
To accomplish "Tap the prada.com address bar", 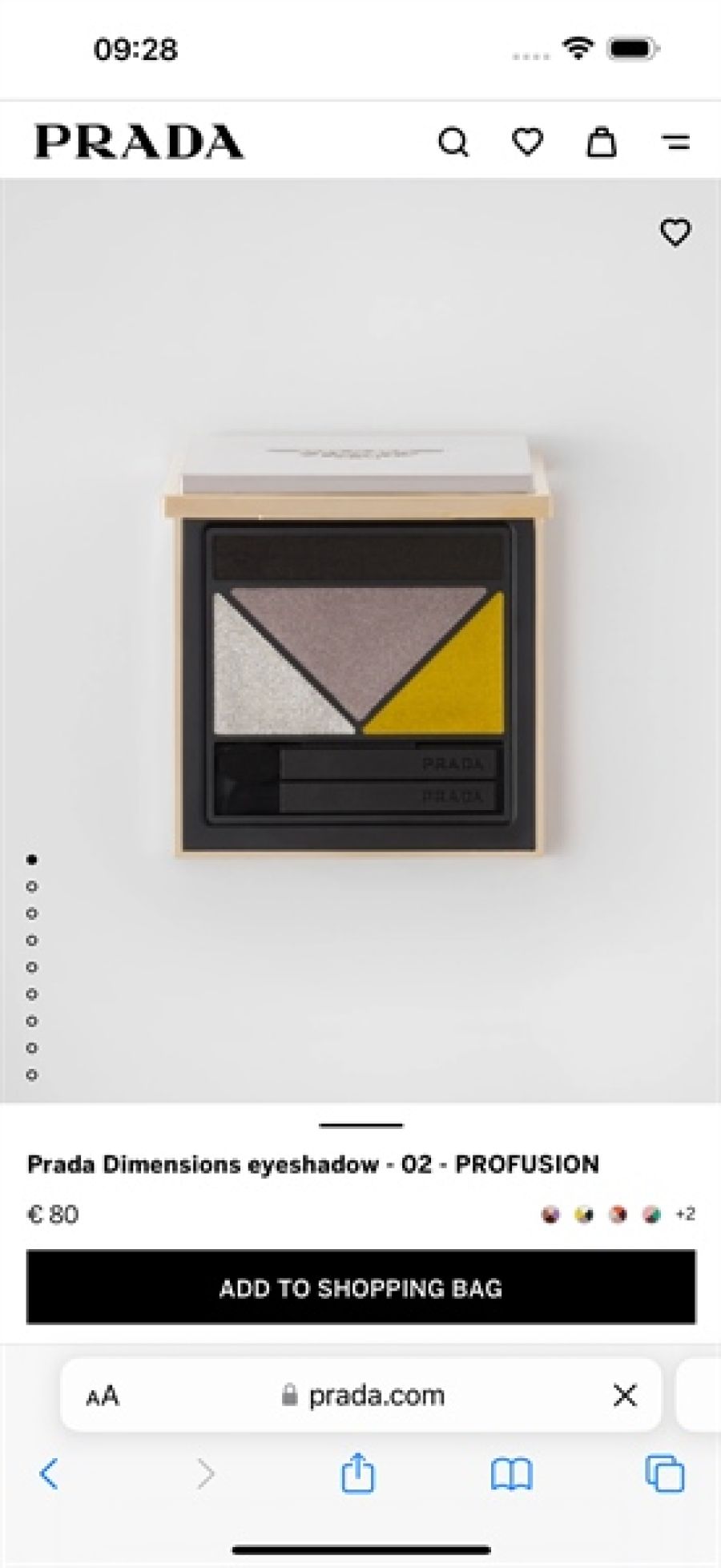I will [364, 1396].
